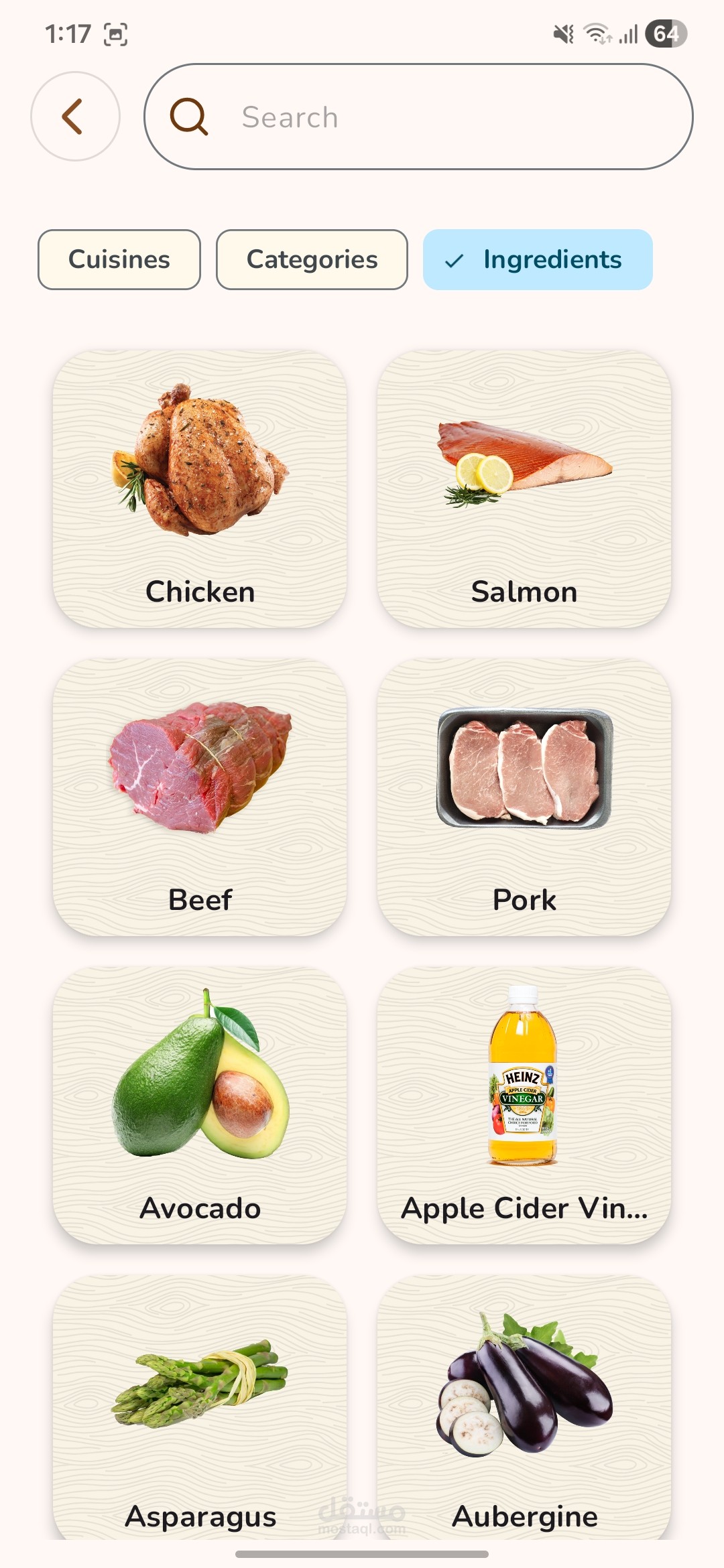Open the Chicken ingredient card
Viewport: 724px width, 1568px height.
tap(200, 489)
